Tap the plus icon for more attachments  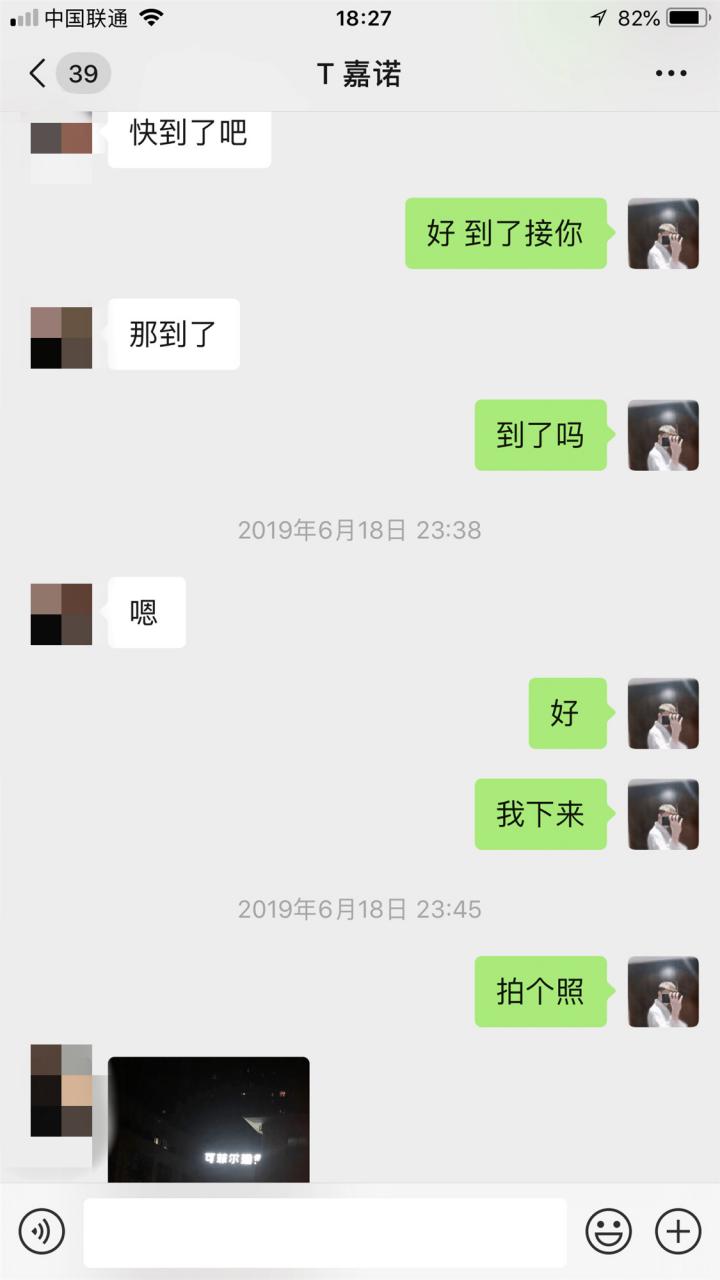[x=677, y=1231]
